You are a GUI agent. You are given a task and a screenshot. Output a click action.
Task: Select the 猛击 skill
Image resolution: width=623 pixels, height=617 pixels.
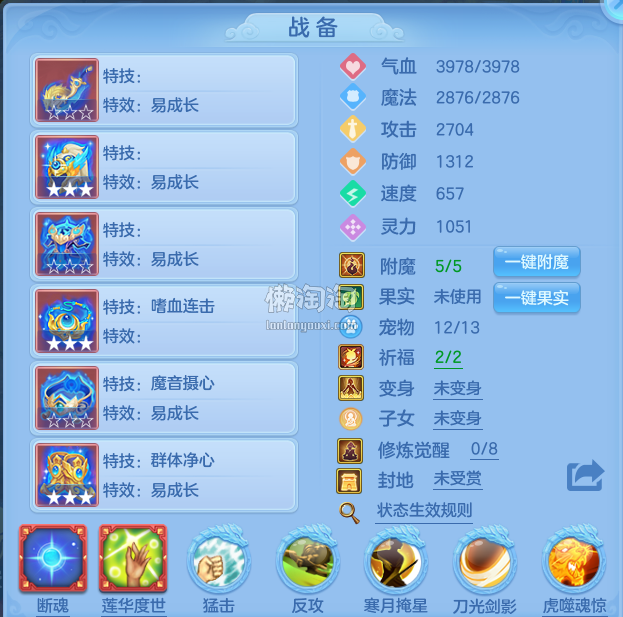tap(219, 562)
